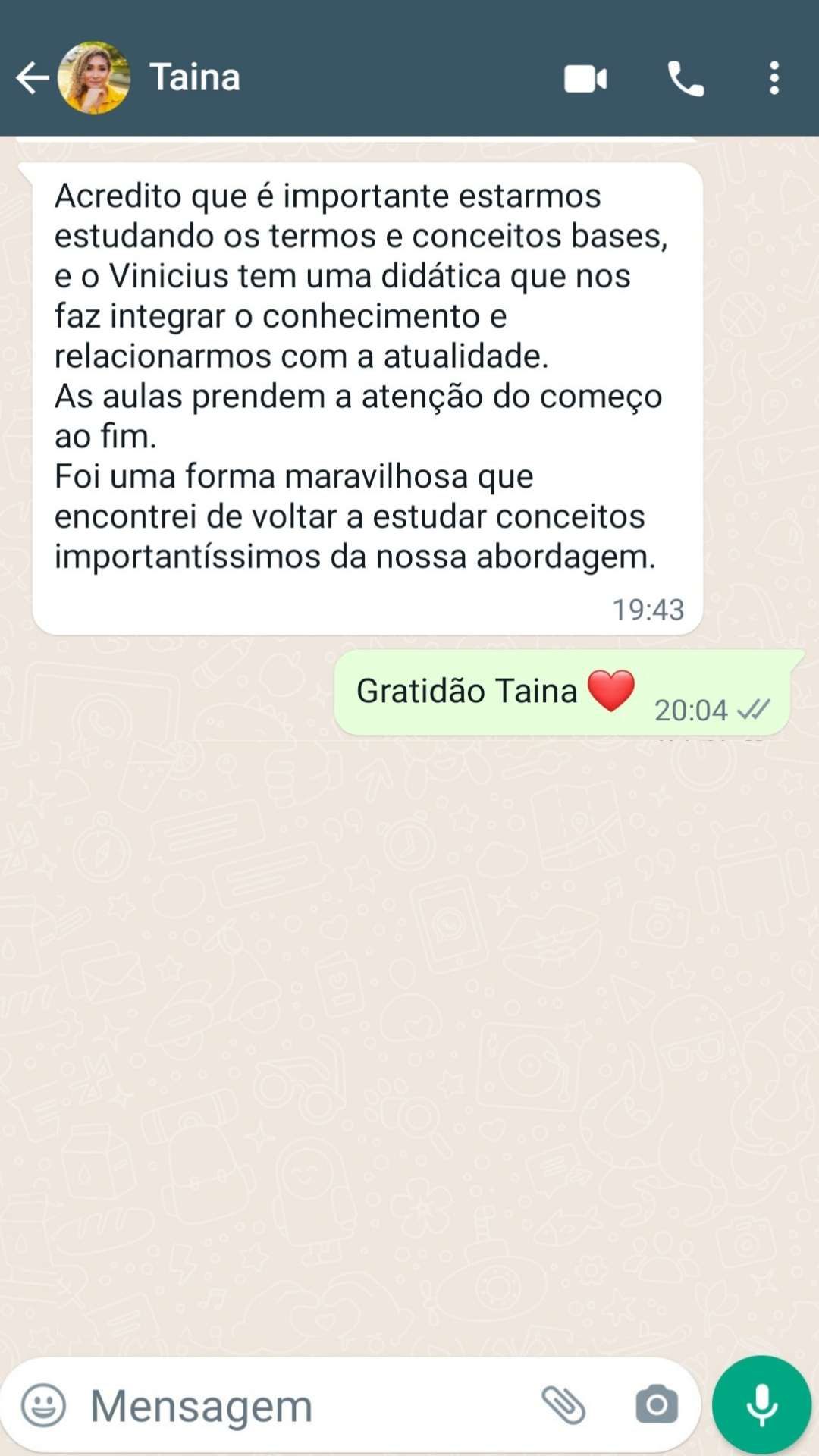
Task: Attach a file with the paperclip
Action: pyautogui.click(x=563, y=1405)
